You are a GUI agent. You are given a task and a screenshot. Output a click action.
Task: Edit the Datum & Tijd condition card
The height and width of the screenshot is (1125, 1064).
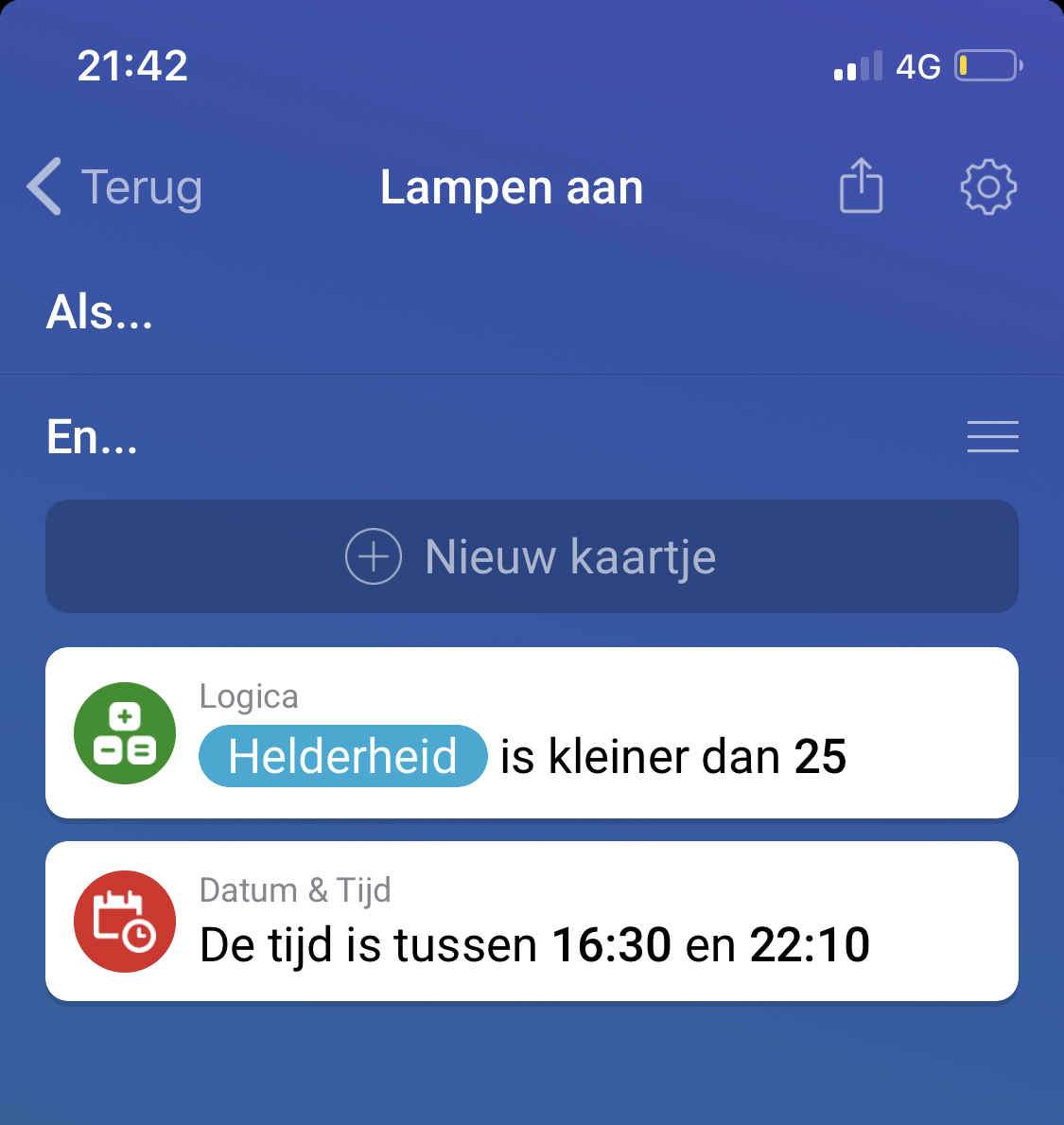[532, 922]
